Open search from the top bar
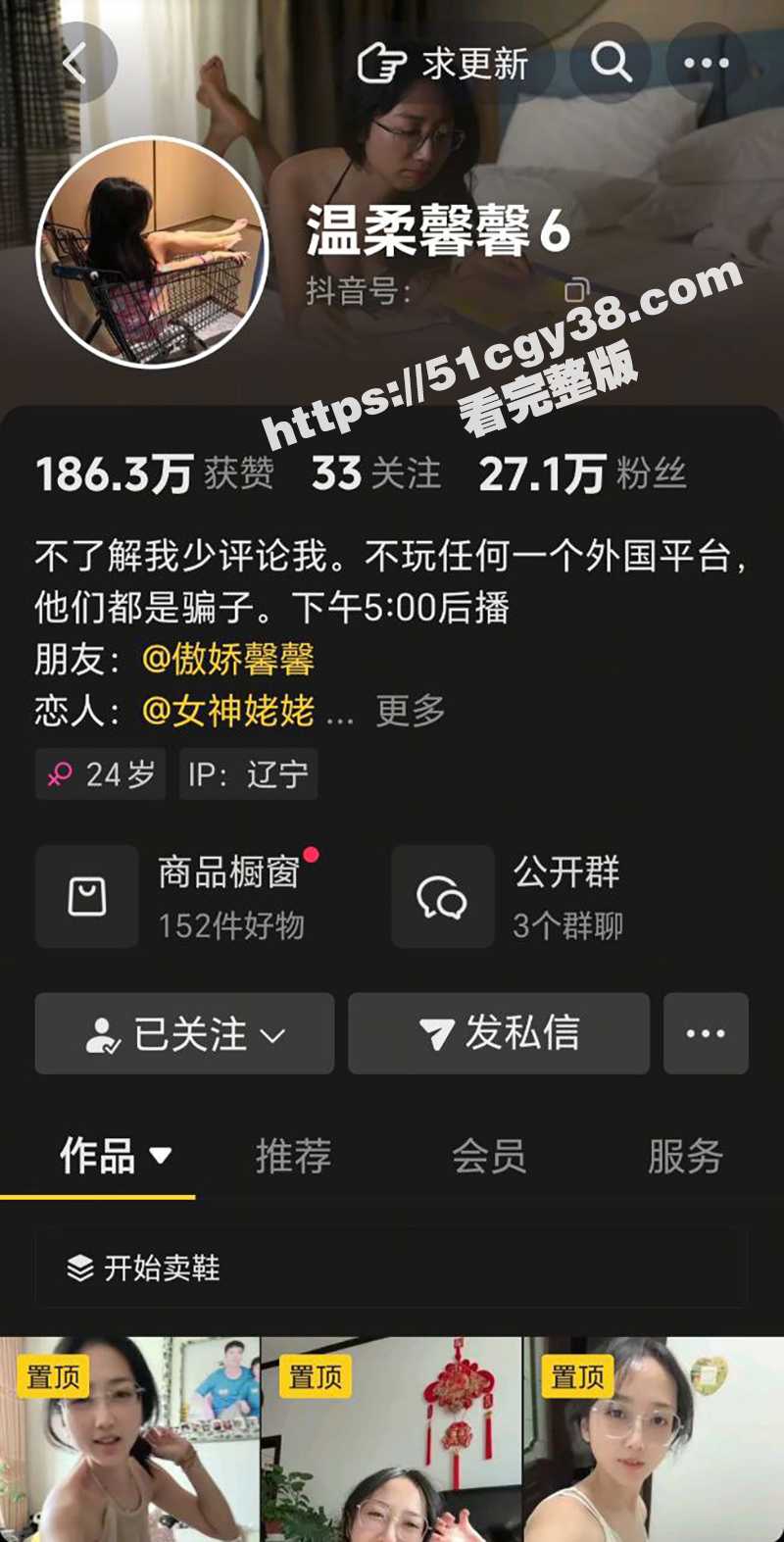Image resolution: width=784 pixels, height=1542 pixels. (611, 64)
